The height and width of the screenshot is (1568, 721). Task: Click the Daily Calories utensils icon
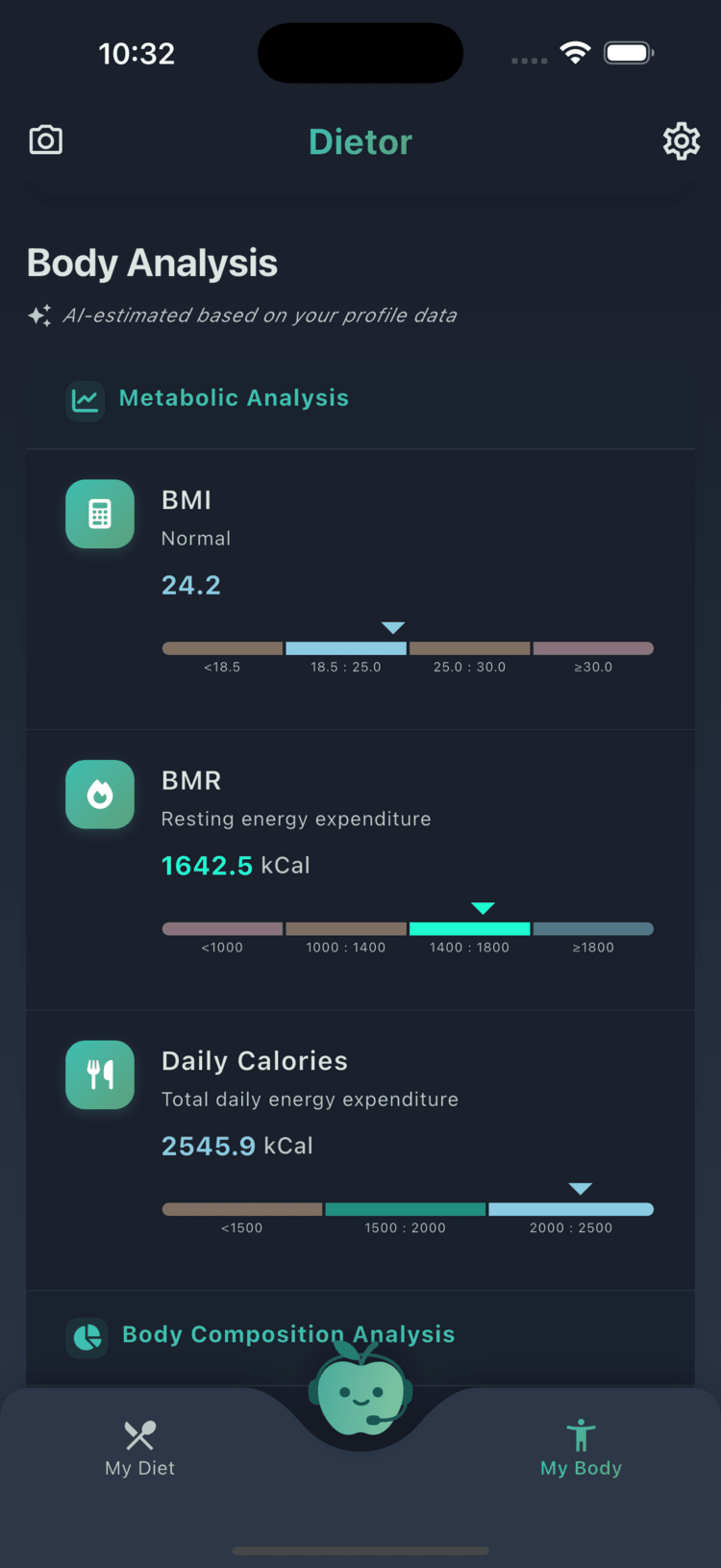[x=100, y=1075]
